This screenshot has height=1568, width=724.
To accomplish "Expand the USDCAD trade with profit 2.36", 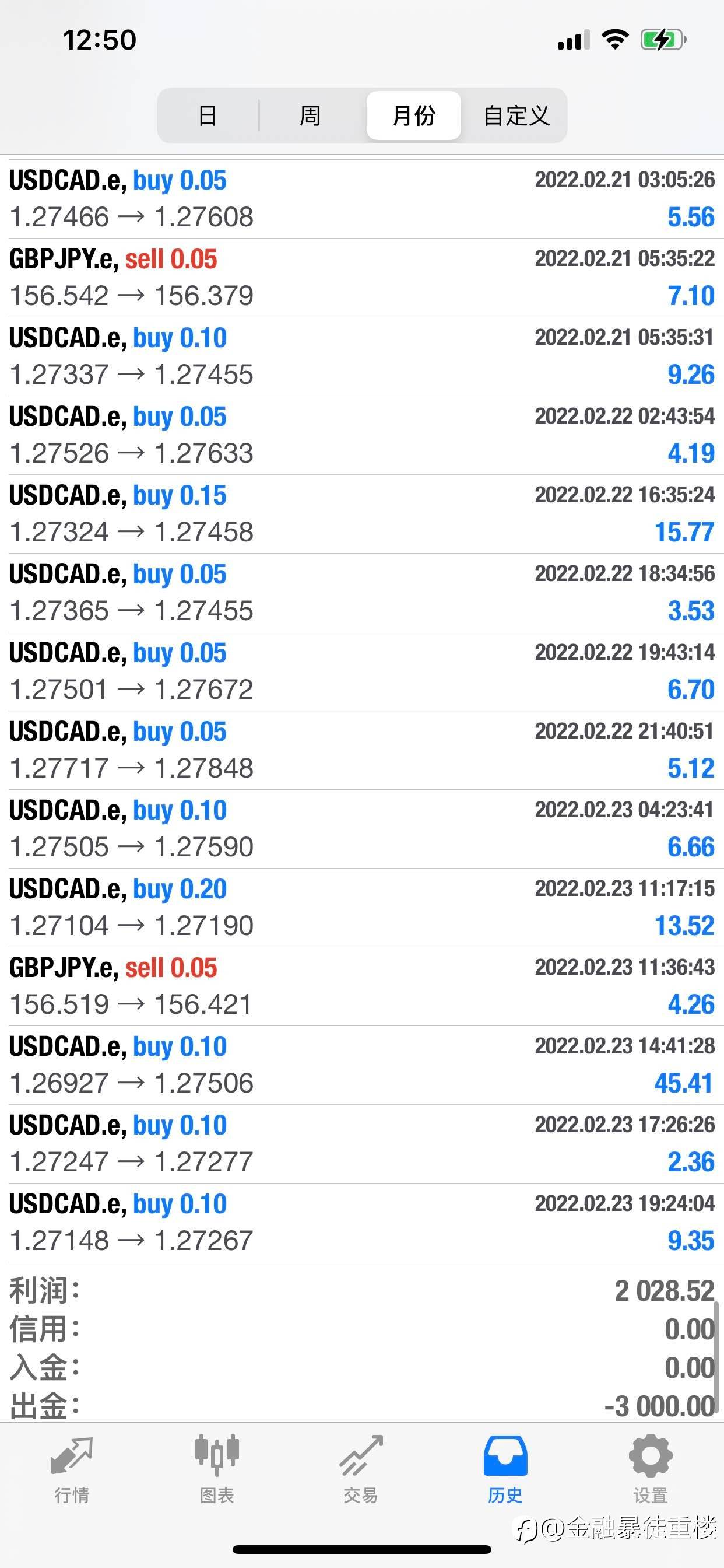I will [x=361, y=1144].
